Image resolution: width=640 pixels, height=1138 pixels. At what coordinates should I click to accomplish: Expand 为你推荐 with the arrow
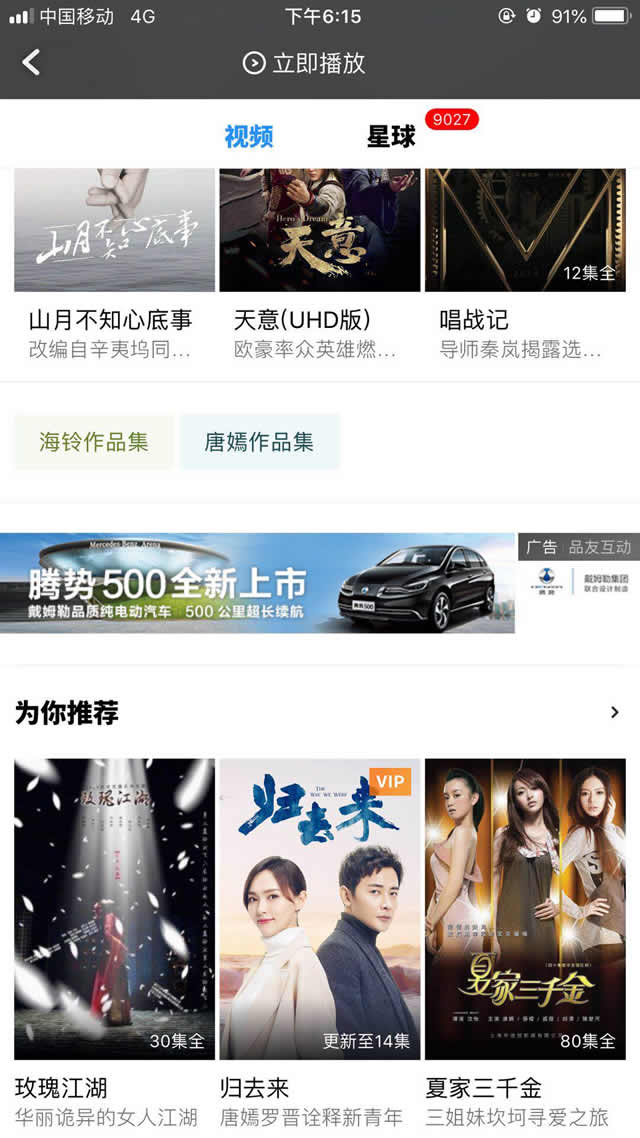[x=614, y=712]
